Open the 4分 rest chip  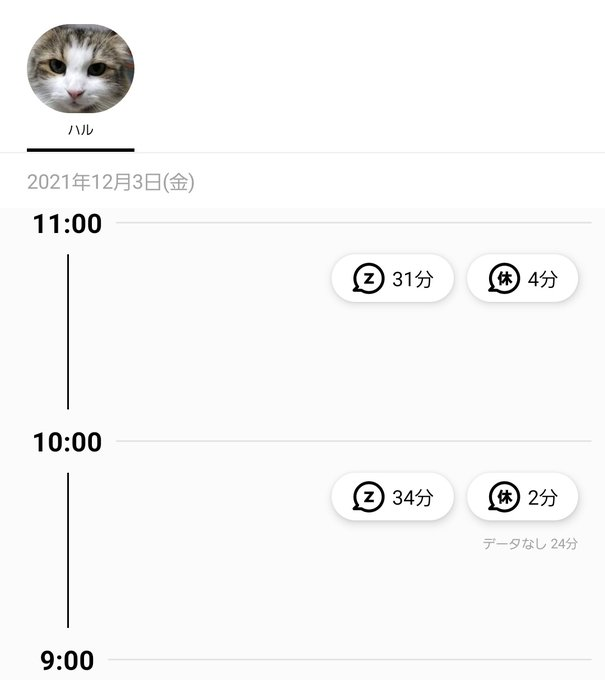pos(522,279)
